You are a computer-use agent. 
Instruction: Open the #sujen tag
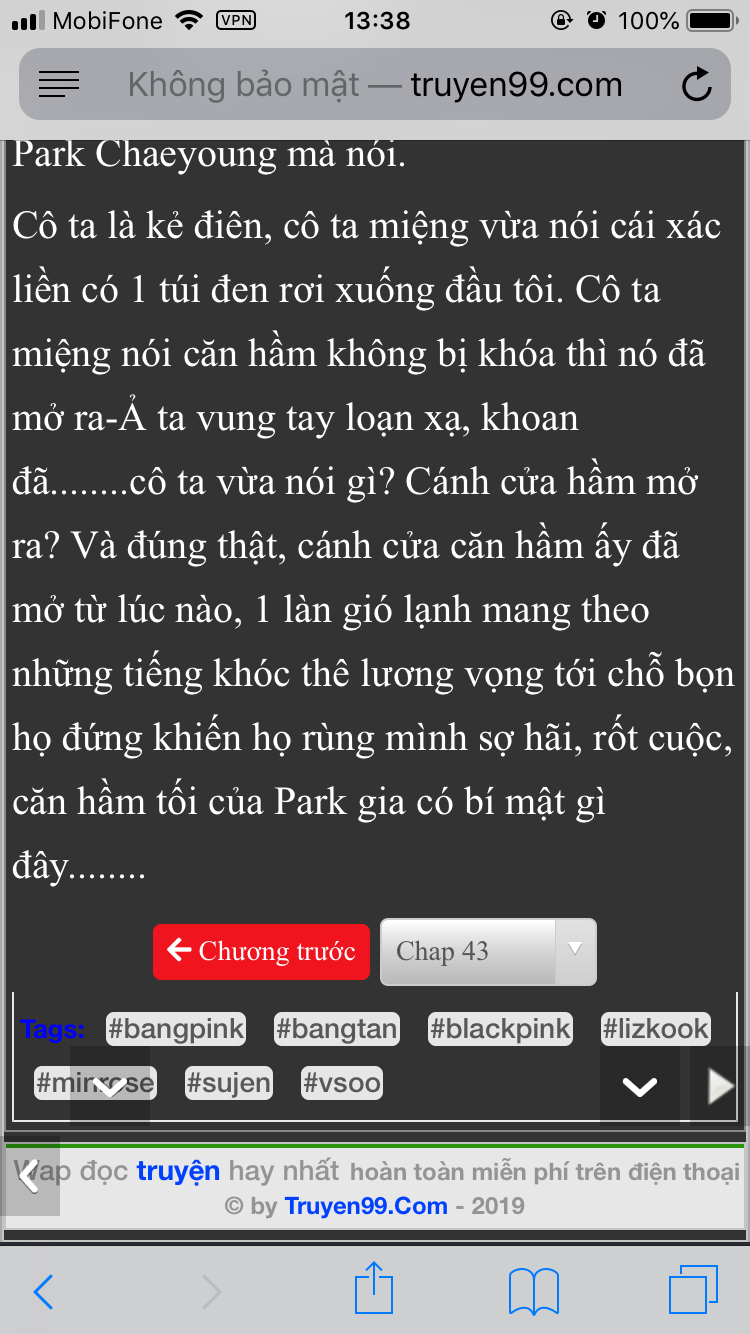pos(228,1083)
